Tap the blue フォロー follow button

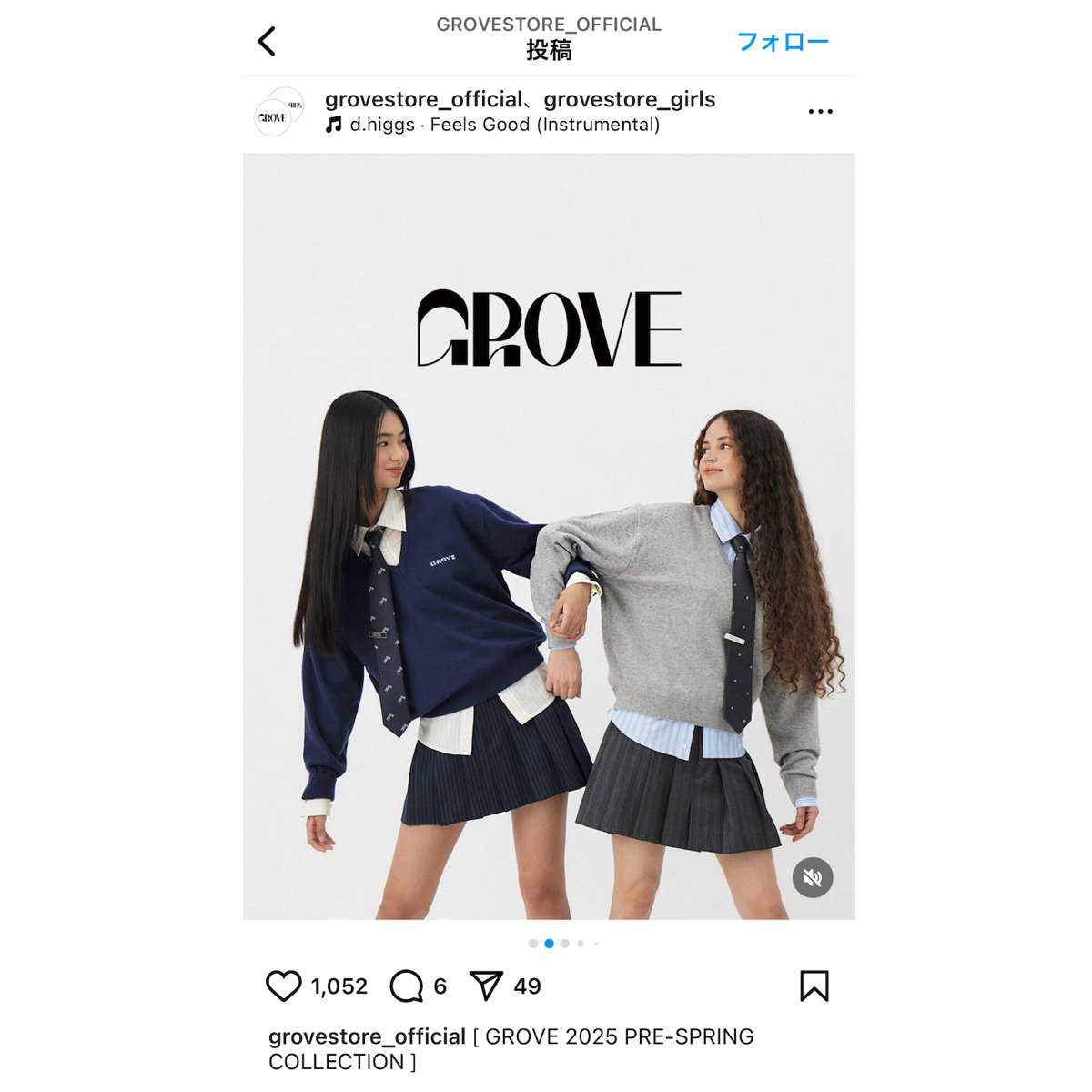(782, 42)
